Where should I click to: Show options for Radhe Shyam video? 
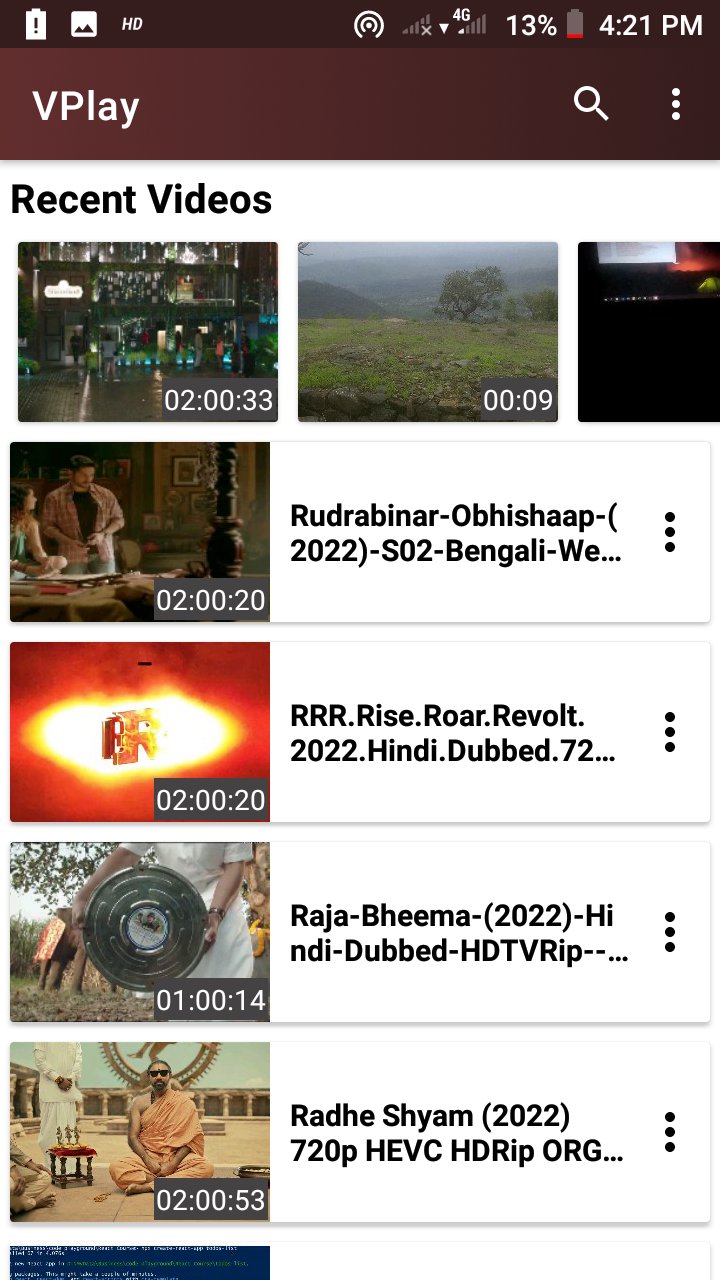tap(670, 1133)
